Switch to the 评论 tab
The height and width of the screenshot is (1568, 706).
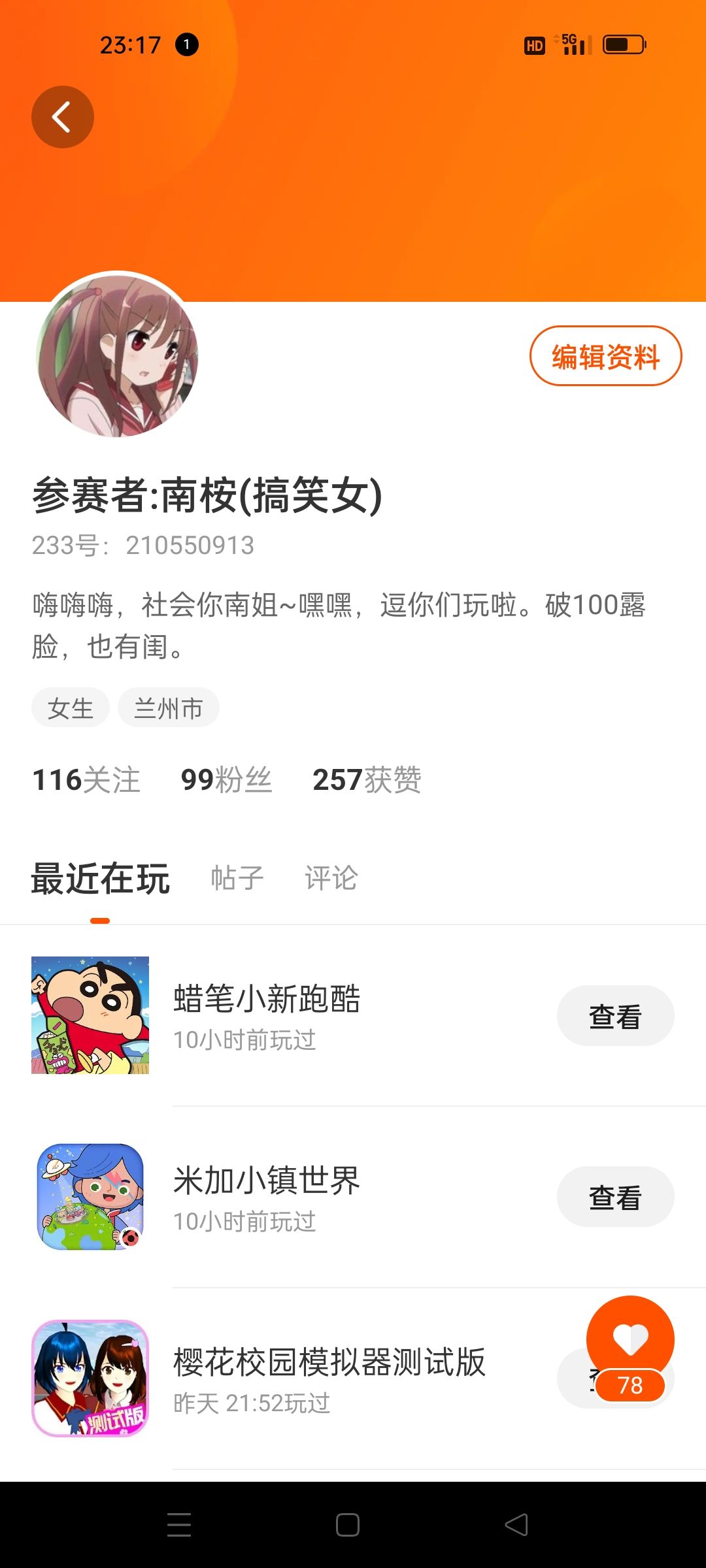coord(331,877)
